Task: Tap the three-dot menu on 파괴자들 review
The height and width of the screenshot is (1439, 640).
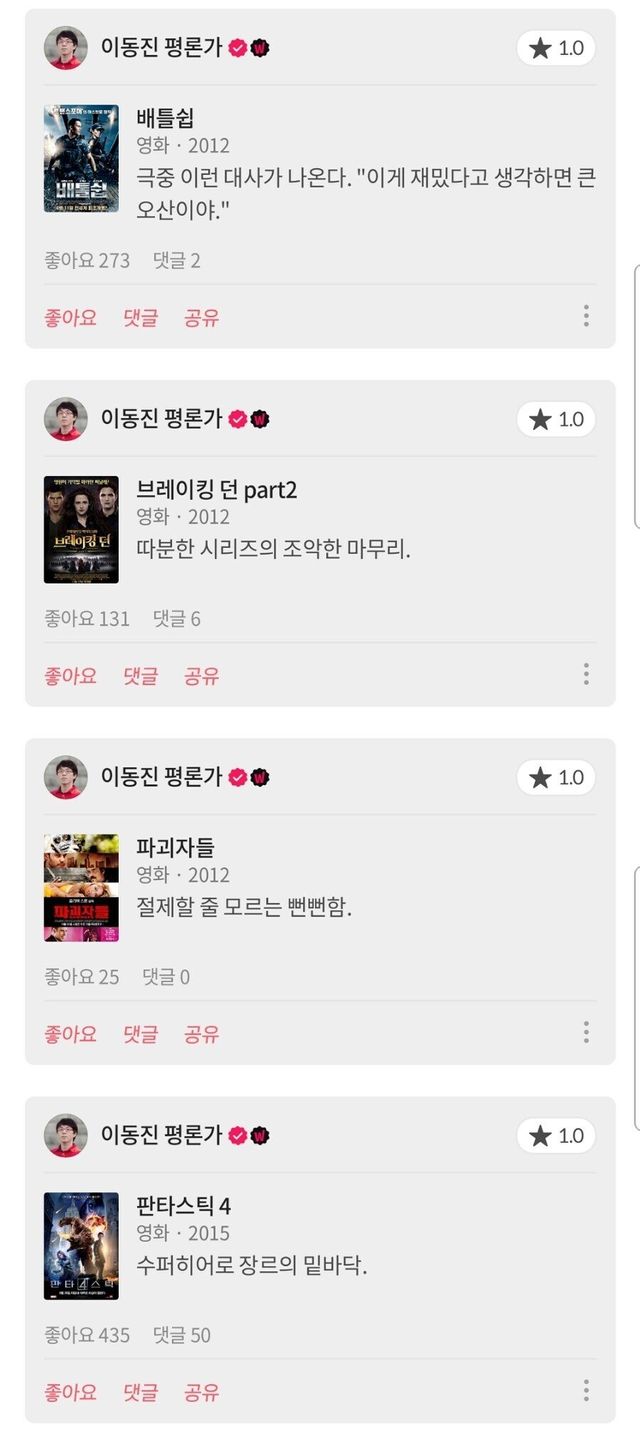Action: pyautogui.click(x=586, y=1033)
